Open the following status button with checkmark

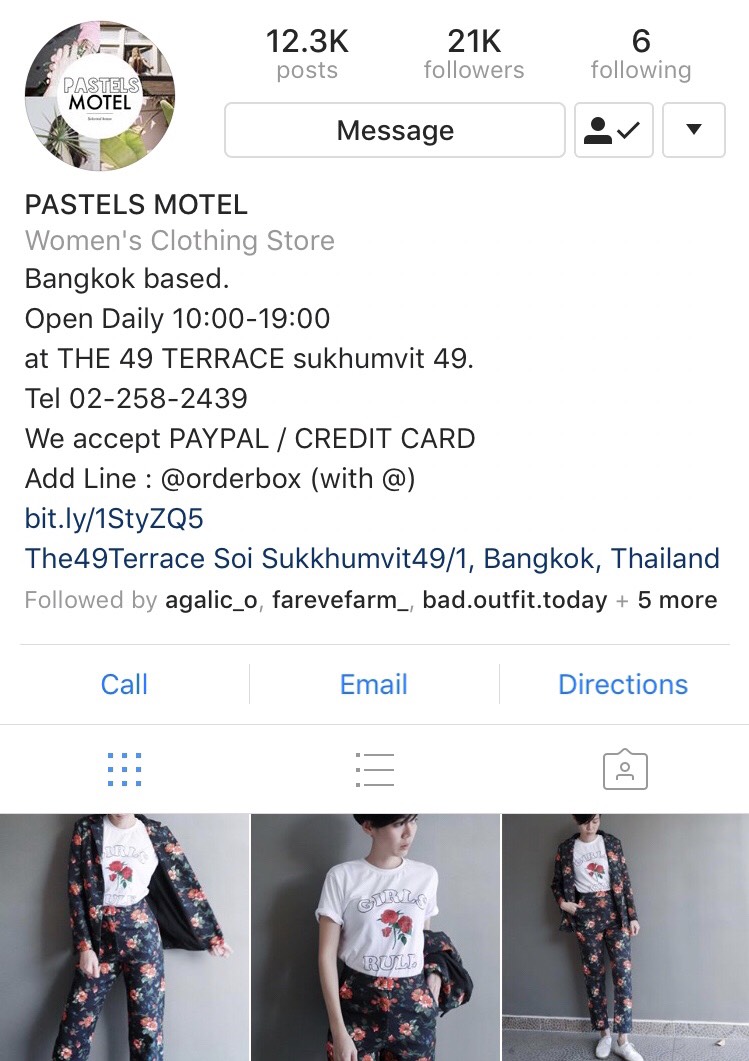coord(613,130)
